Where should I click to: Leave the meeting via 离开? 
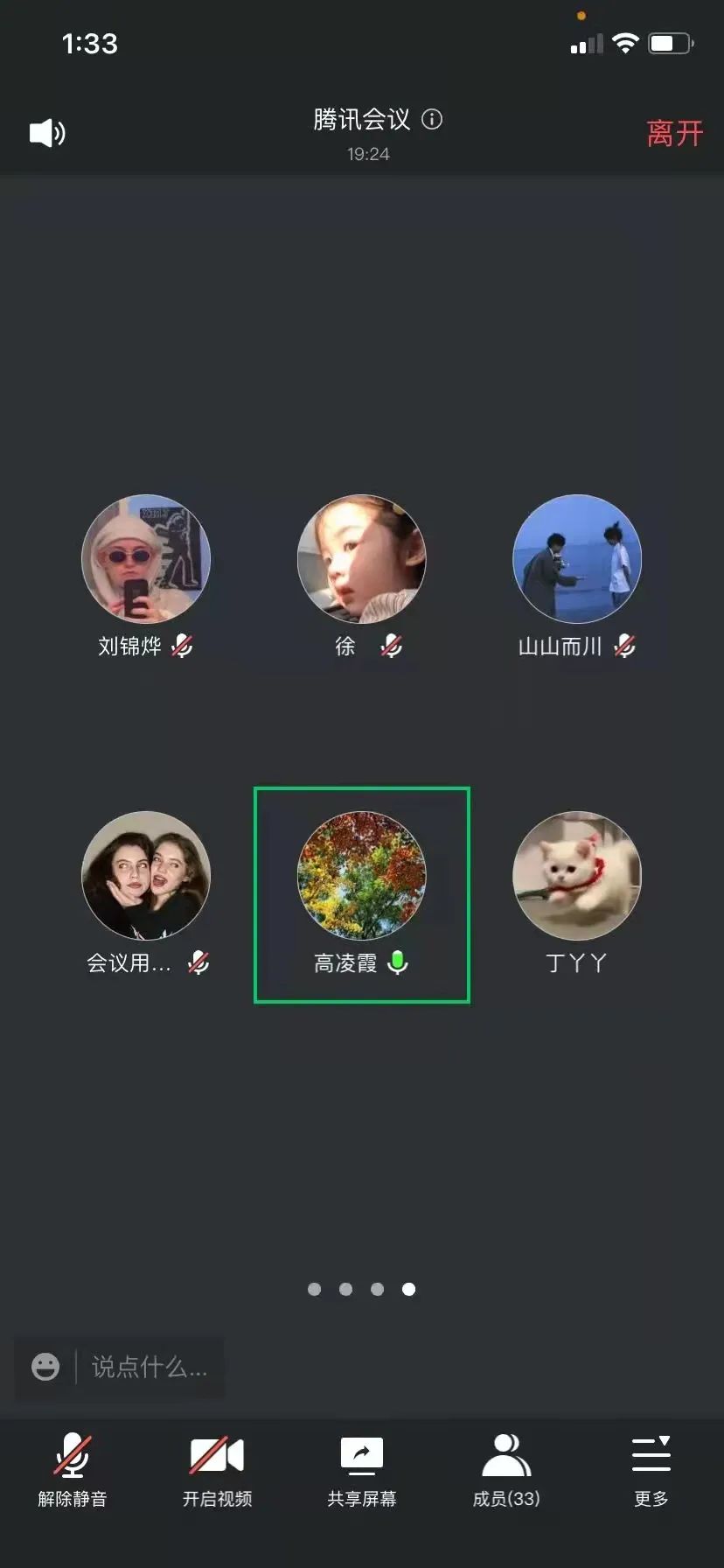point(674,134)
